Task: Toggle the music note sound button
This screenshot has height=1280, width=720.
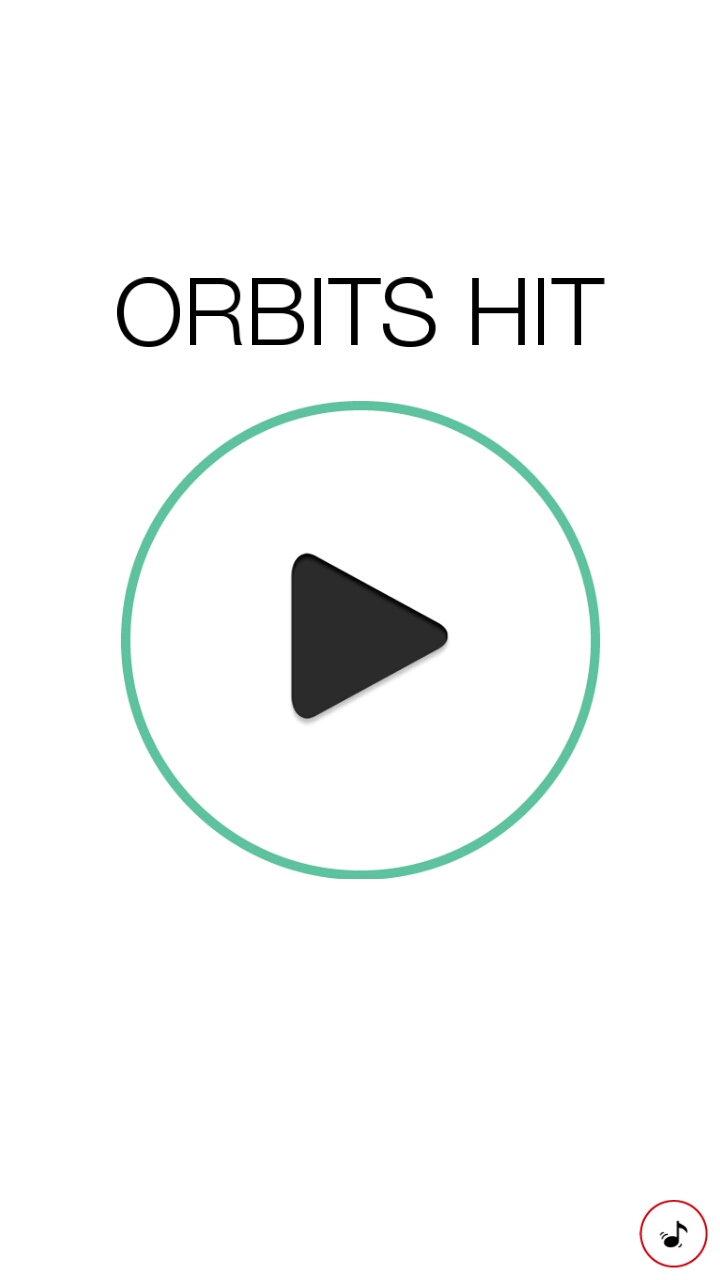Action: click(673, 1233)
